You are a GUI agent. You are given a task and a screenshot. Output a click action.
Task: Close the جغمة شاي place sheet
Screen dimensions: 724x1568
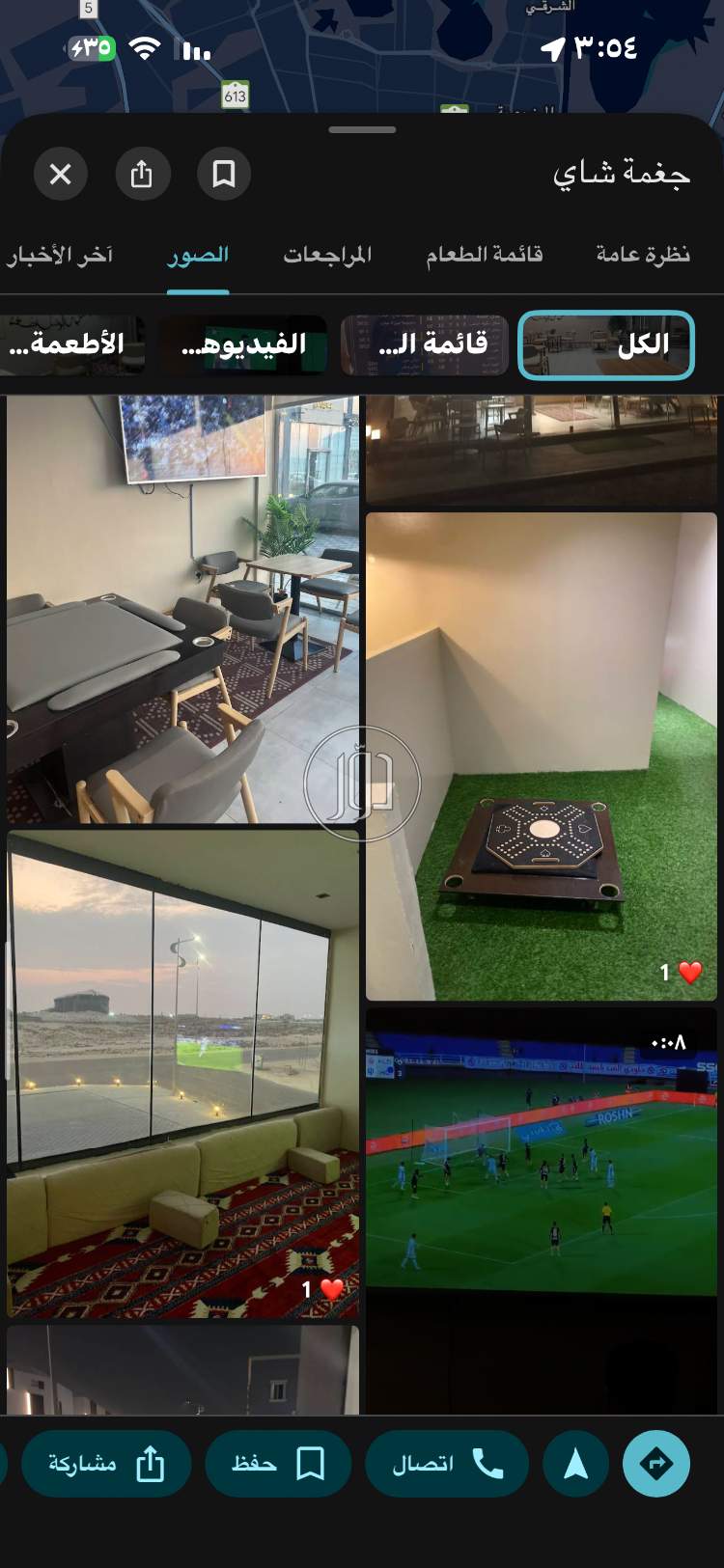61,174
